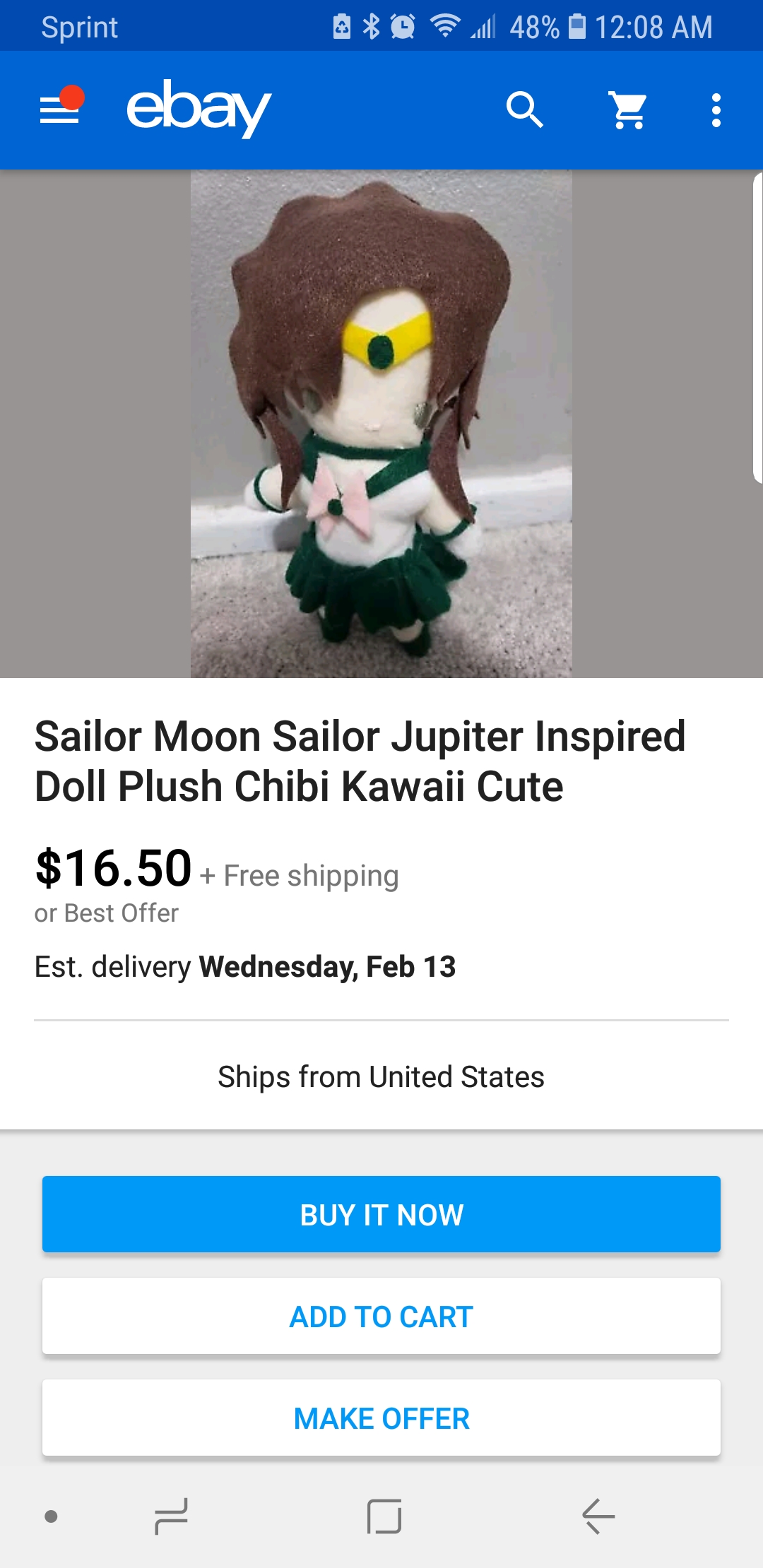
Task: Tap the Buy It Now button
Action: click(x=381, y=1214)
